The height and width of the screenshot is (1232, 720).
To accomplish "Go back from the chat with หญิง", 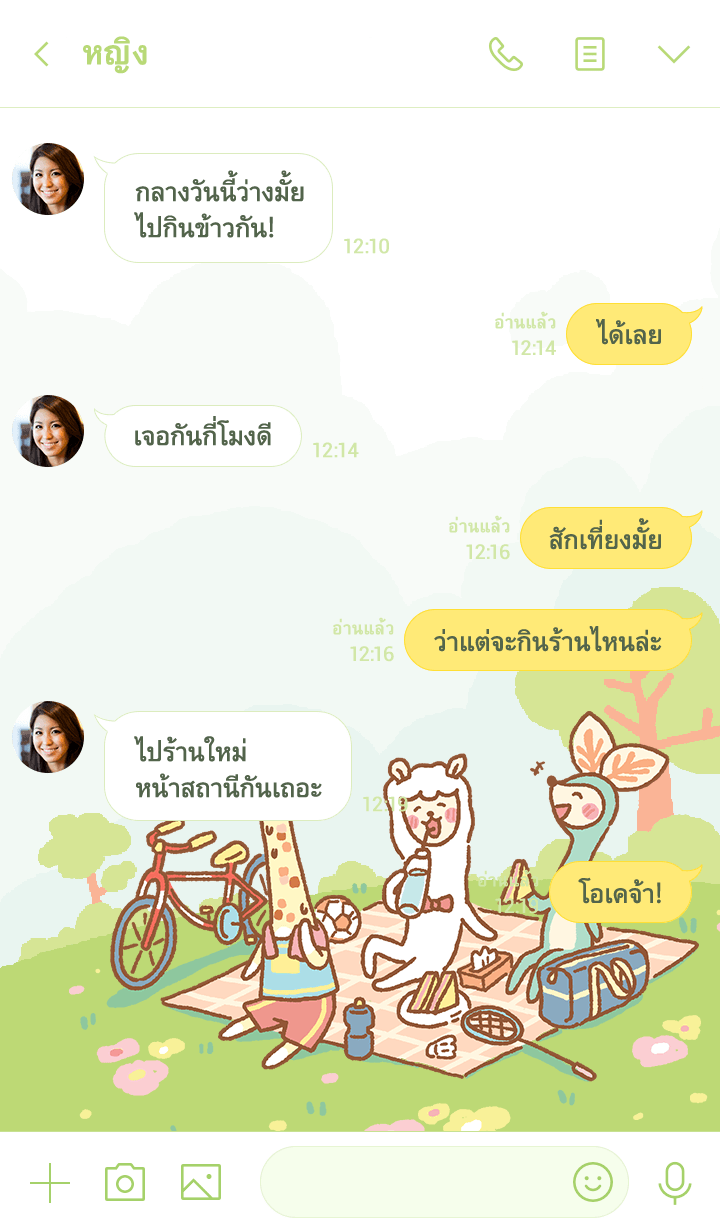I will (41, 54).
